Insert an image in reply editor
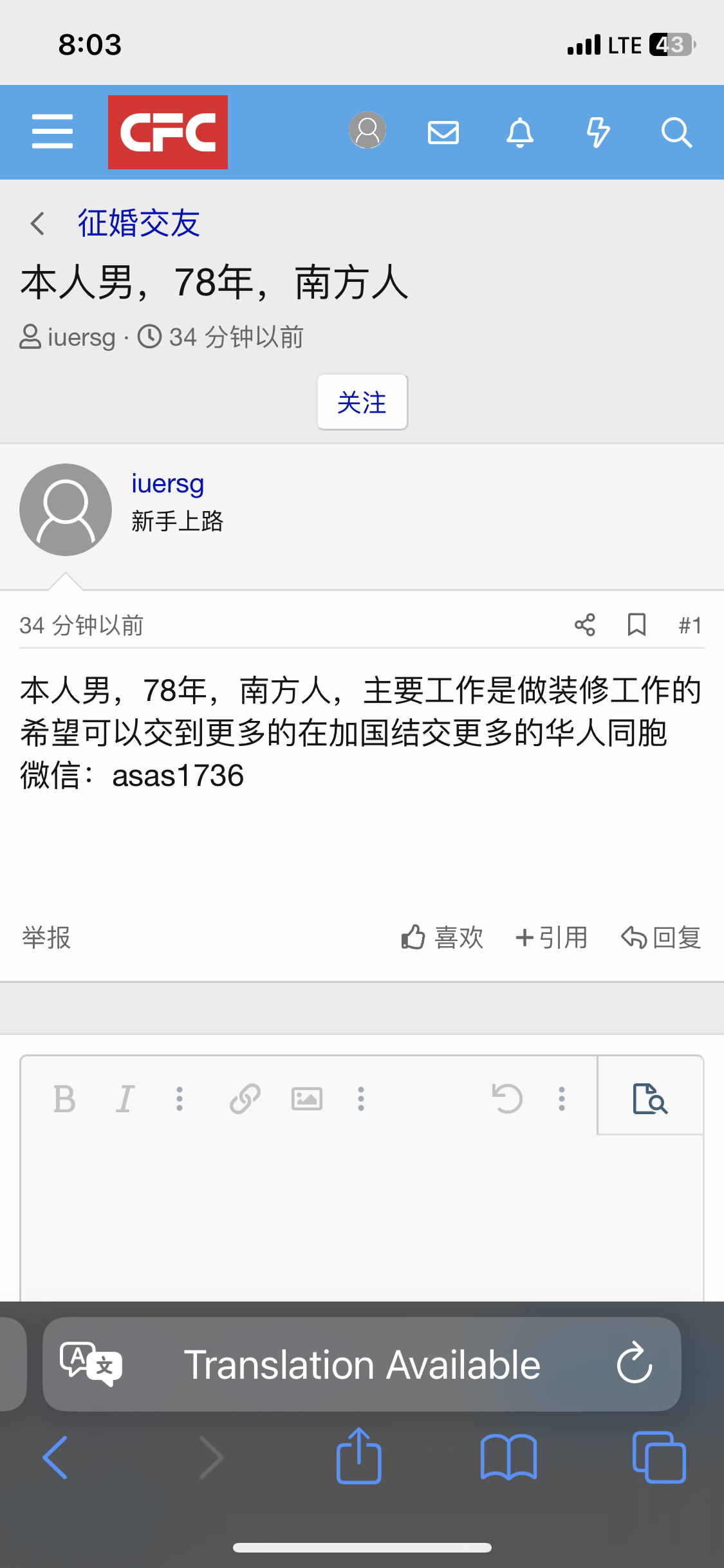Screen dimensions: 724x1568 point(307,1099)
